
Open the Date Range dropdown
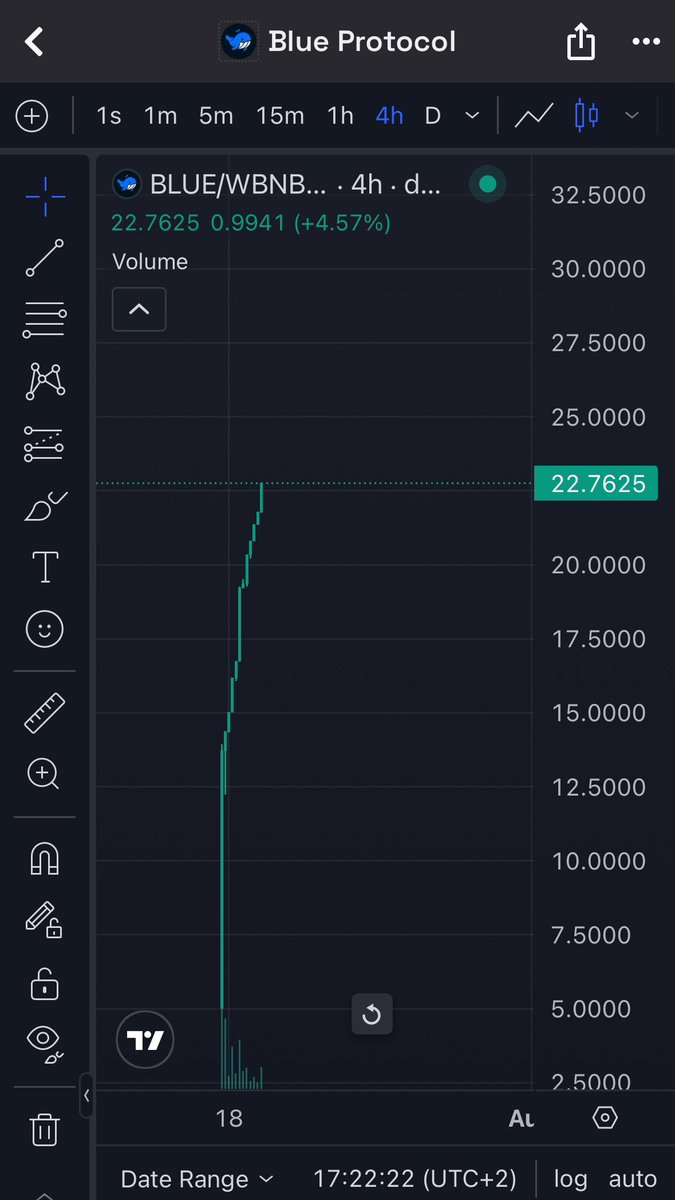[196, 1180]
